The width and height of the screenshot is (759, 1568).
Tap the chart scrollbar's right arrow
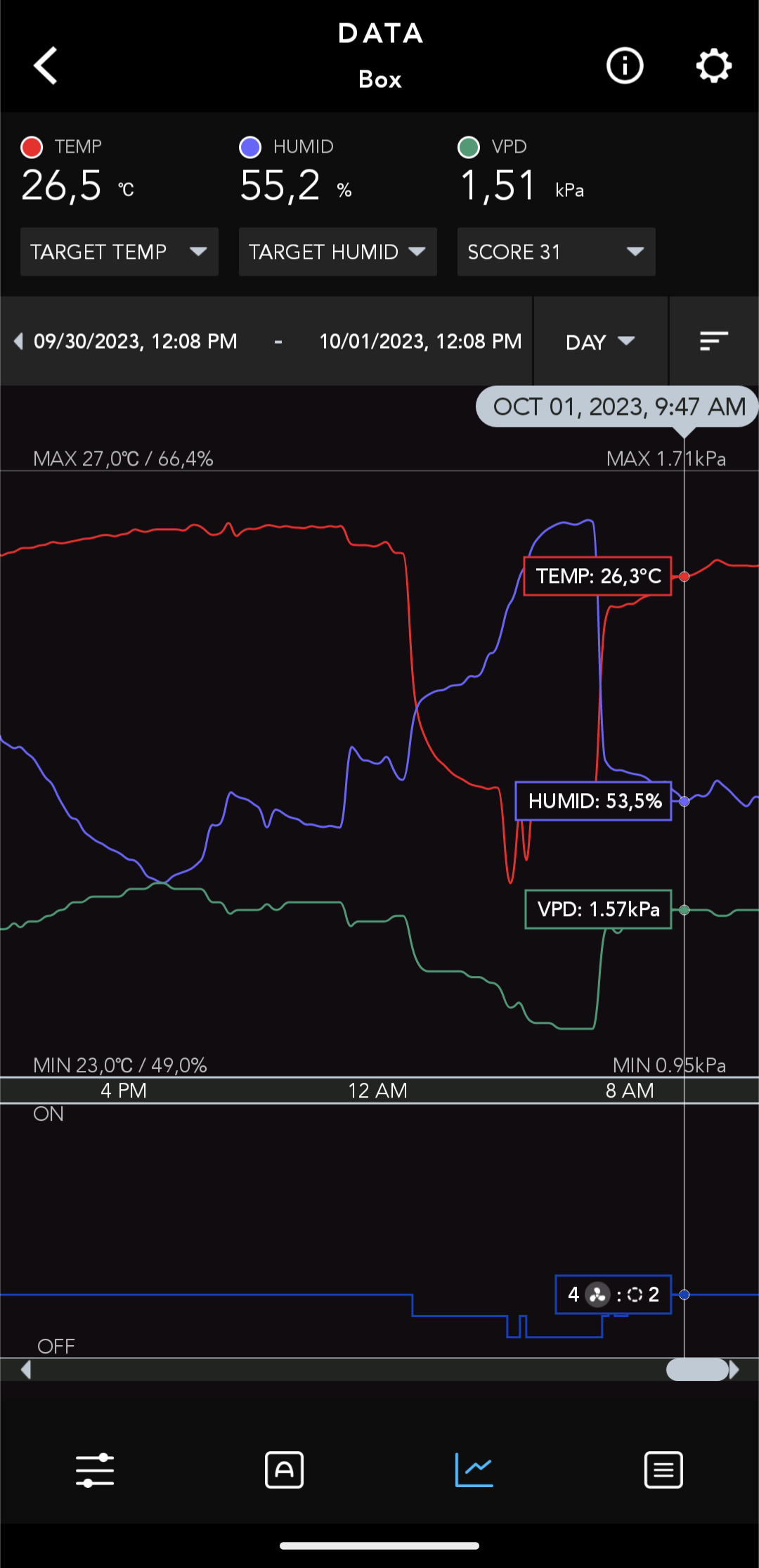(x=735, y=1370)
